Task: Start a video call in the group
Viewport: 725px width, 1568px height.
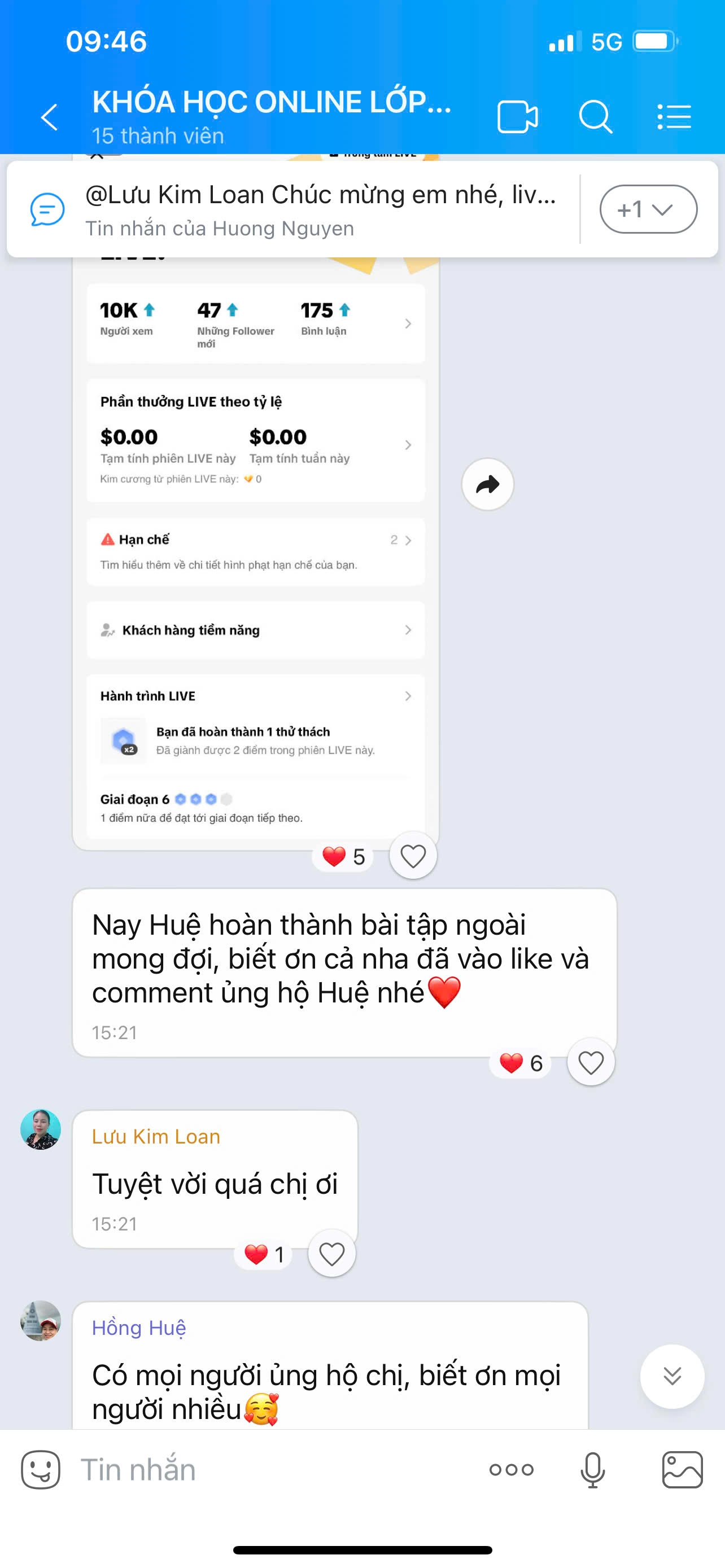Action: click(517, 116)
